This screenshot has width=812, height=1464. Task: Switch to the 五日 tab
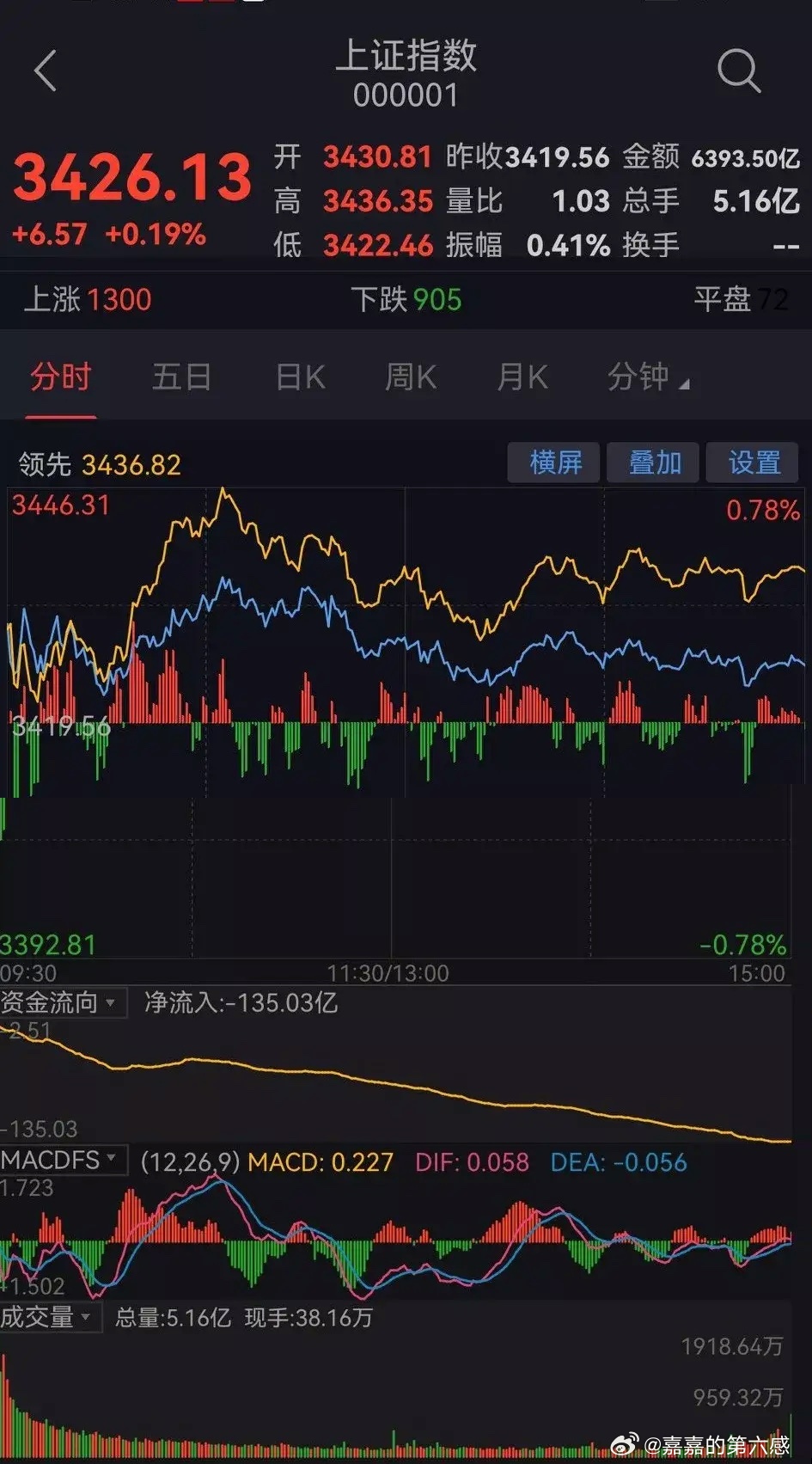[181, 377]
